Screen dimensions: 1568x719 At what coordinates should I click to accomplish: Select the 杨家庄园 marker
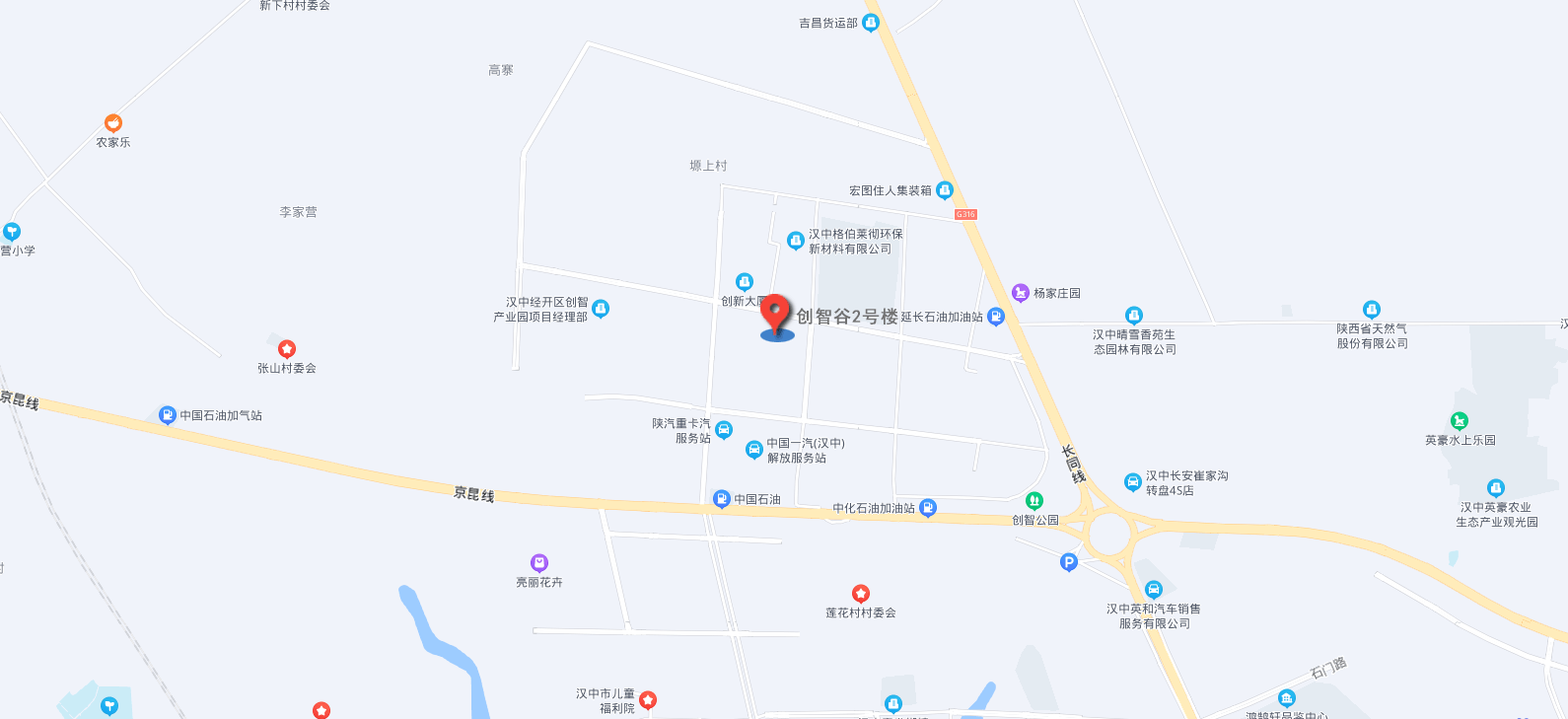pyautogui.click(x=1021, y=292)
